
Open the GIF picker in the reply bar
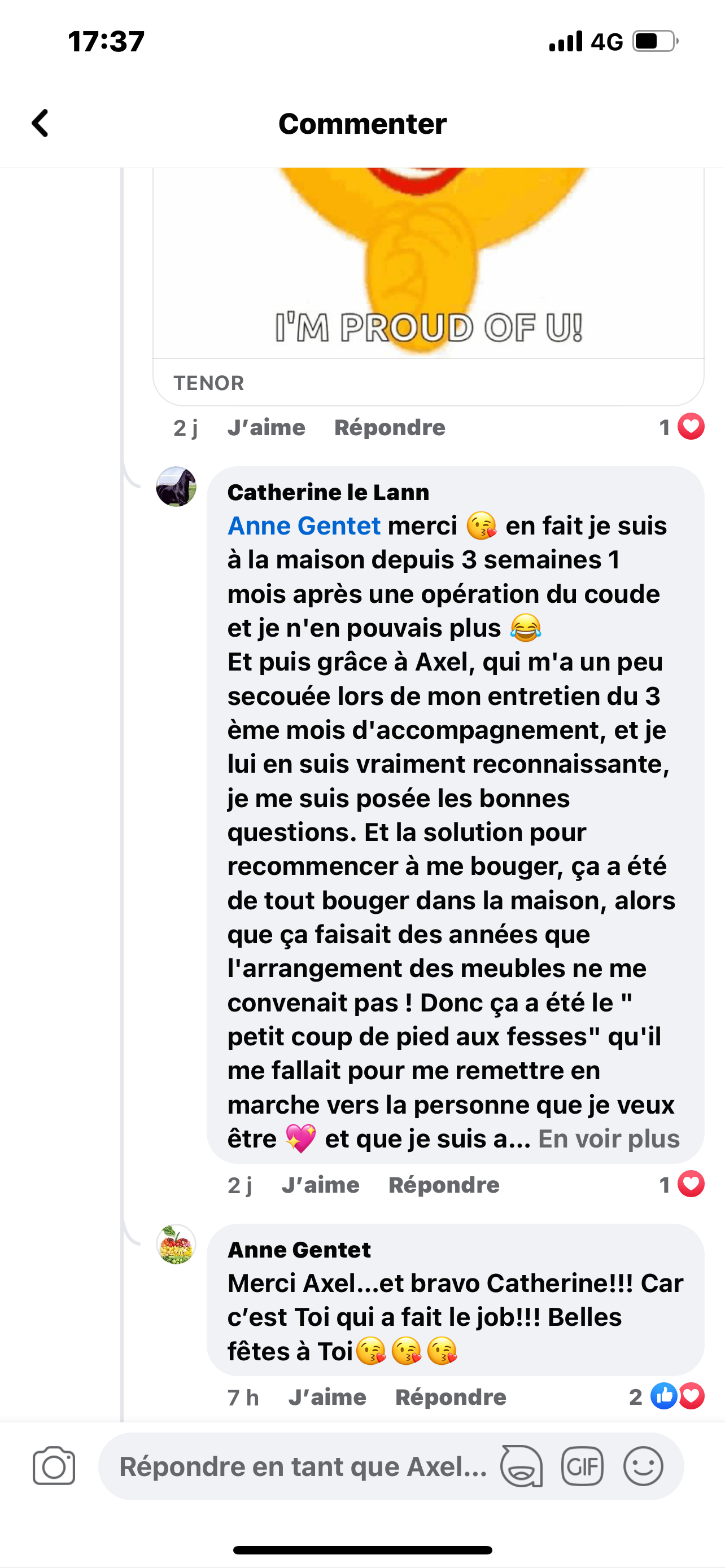point(582,1466)
